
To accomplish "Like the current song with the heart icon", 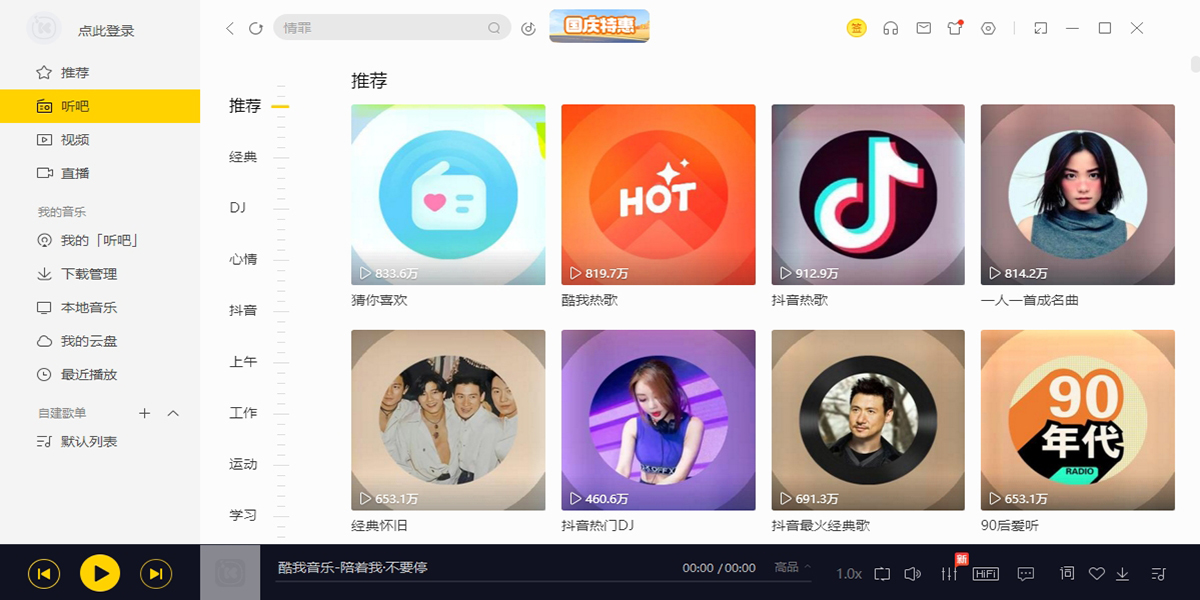I will click(x=1096, y=574).
